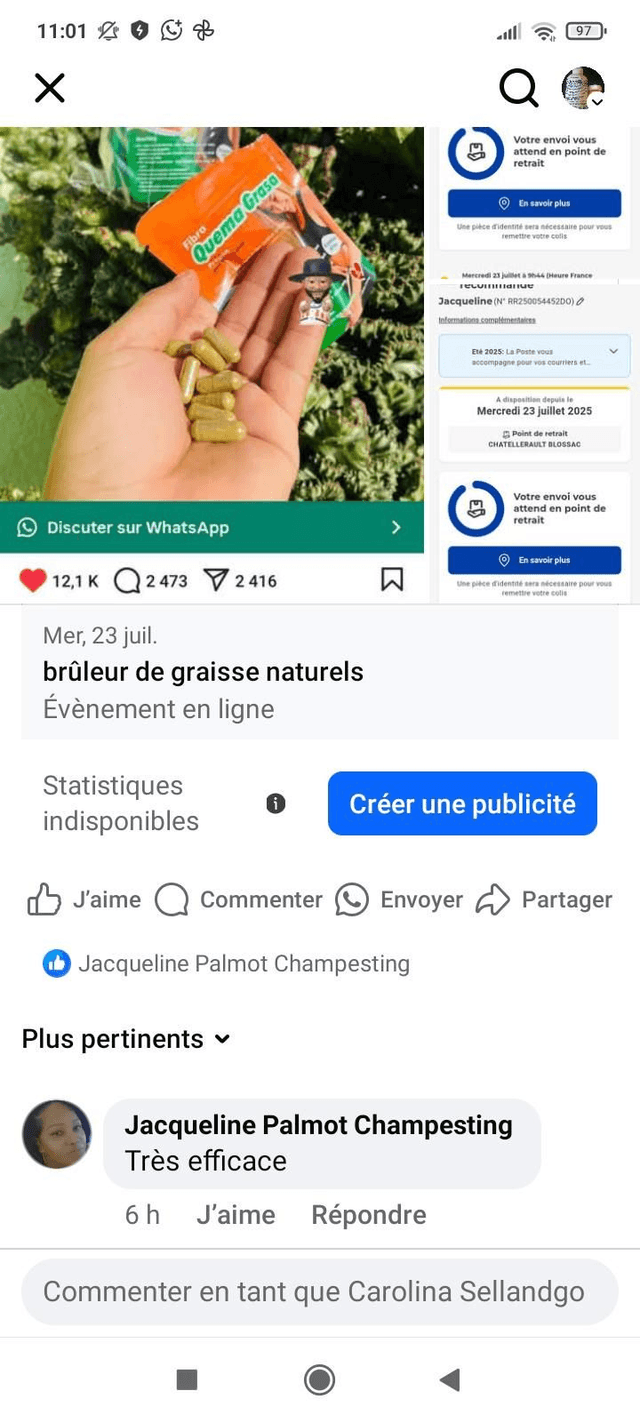Close this post view
The height and width of the screenshot is (1422, 640).
tap(49, 88)
